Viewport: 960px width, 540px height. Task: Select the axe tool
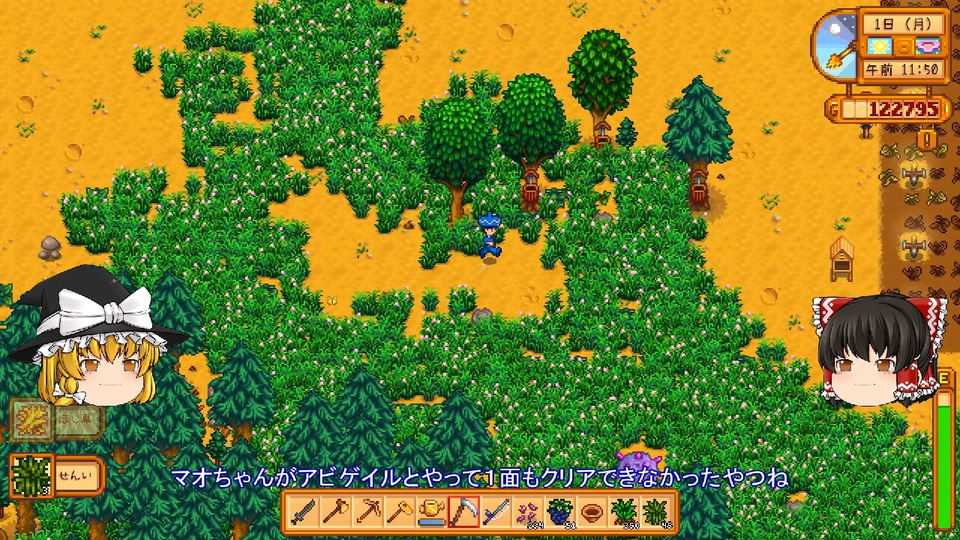click(x=335, y=512)
